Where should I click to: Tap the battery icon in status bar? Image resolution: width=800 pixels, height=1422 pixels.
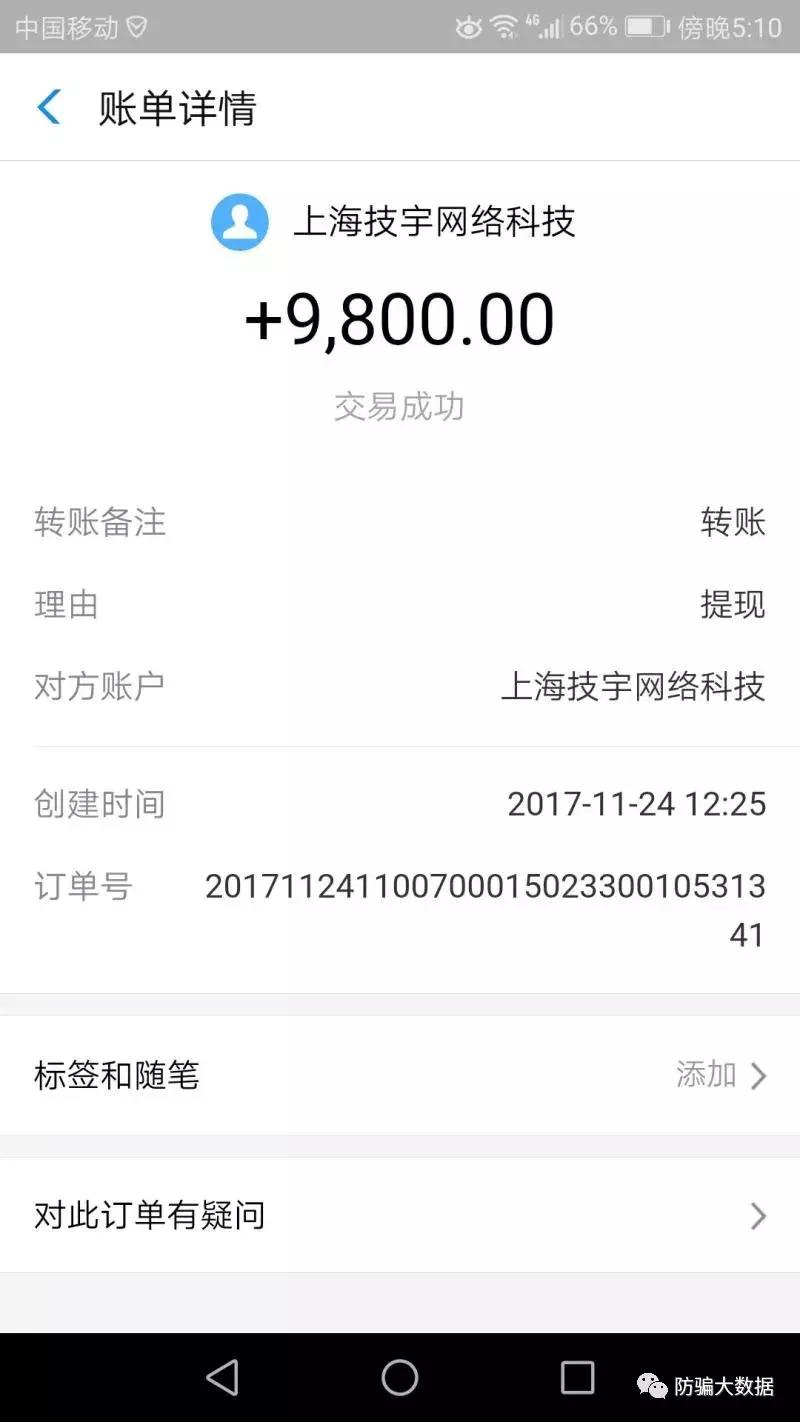coord(645,27)
